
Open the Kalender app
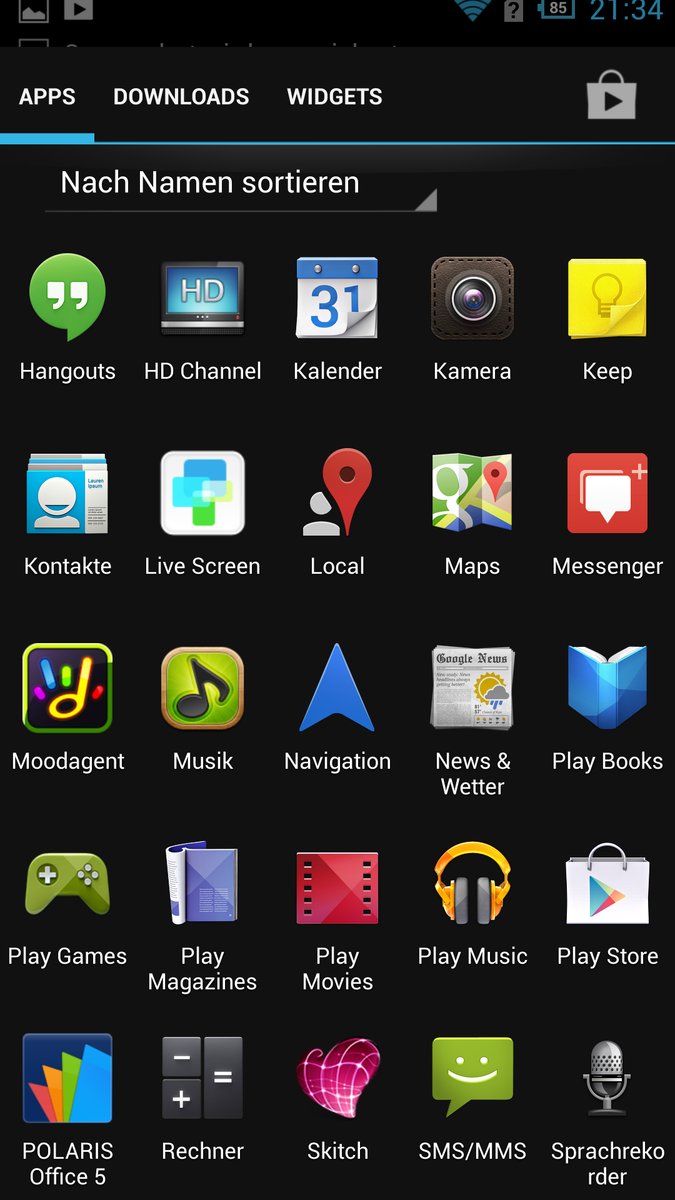(337, 299)
